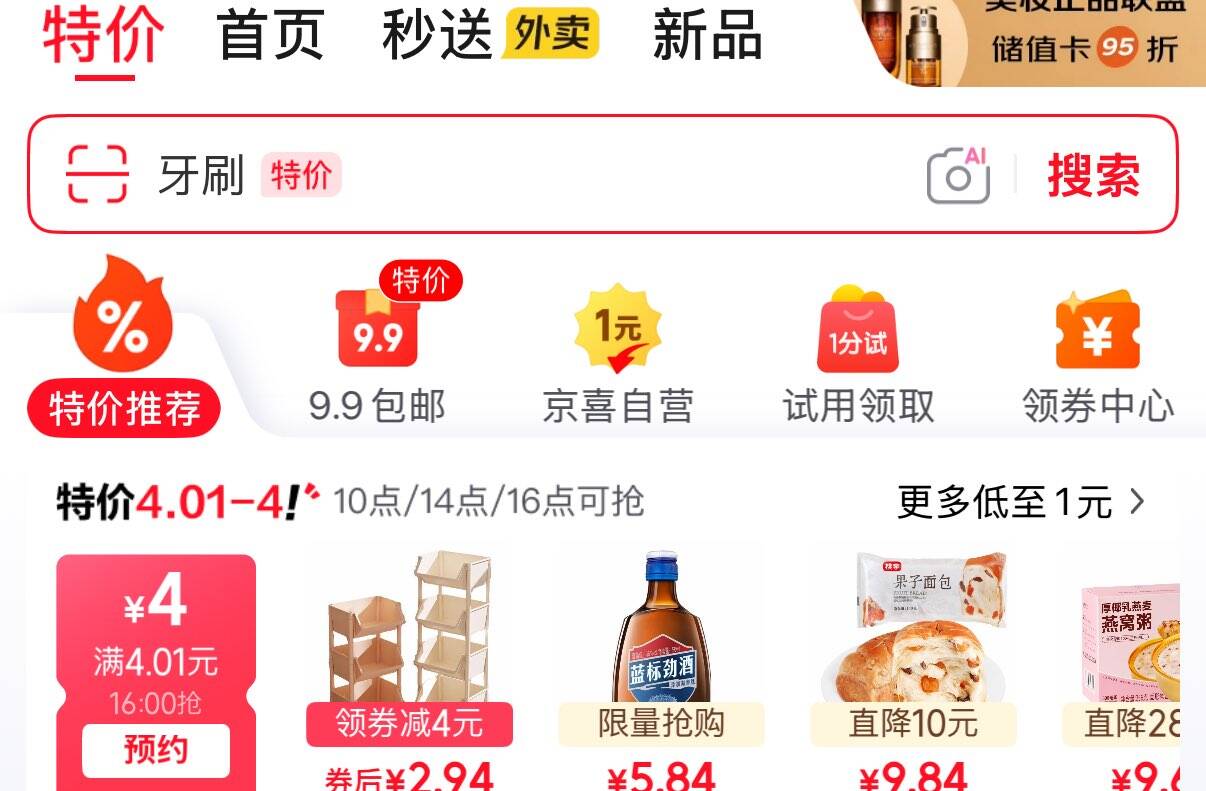Tap the 牙刷 search field
The height and width of the screenshot is (791, 1206).
[540, 175]
